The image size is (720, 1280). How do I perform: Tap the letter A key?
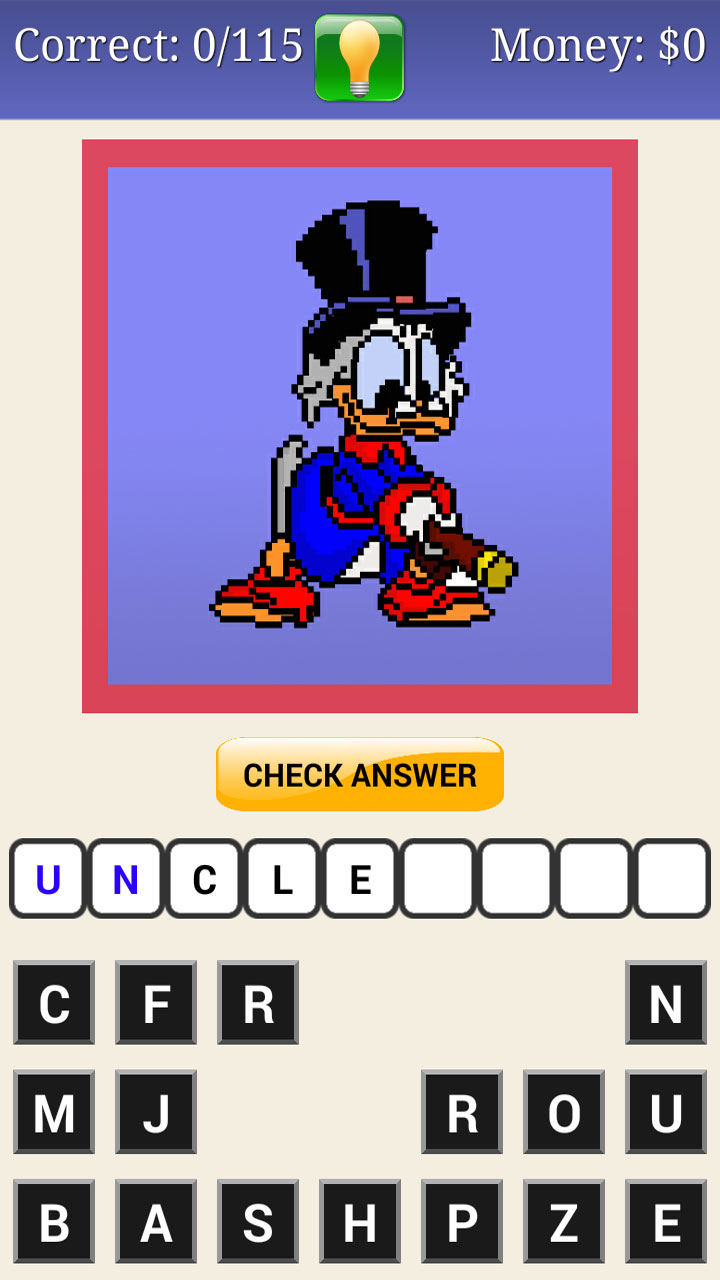coord(155,1220)
